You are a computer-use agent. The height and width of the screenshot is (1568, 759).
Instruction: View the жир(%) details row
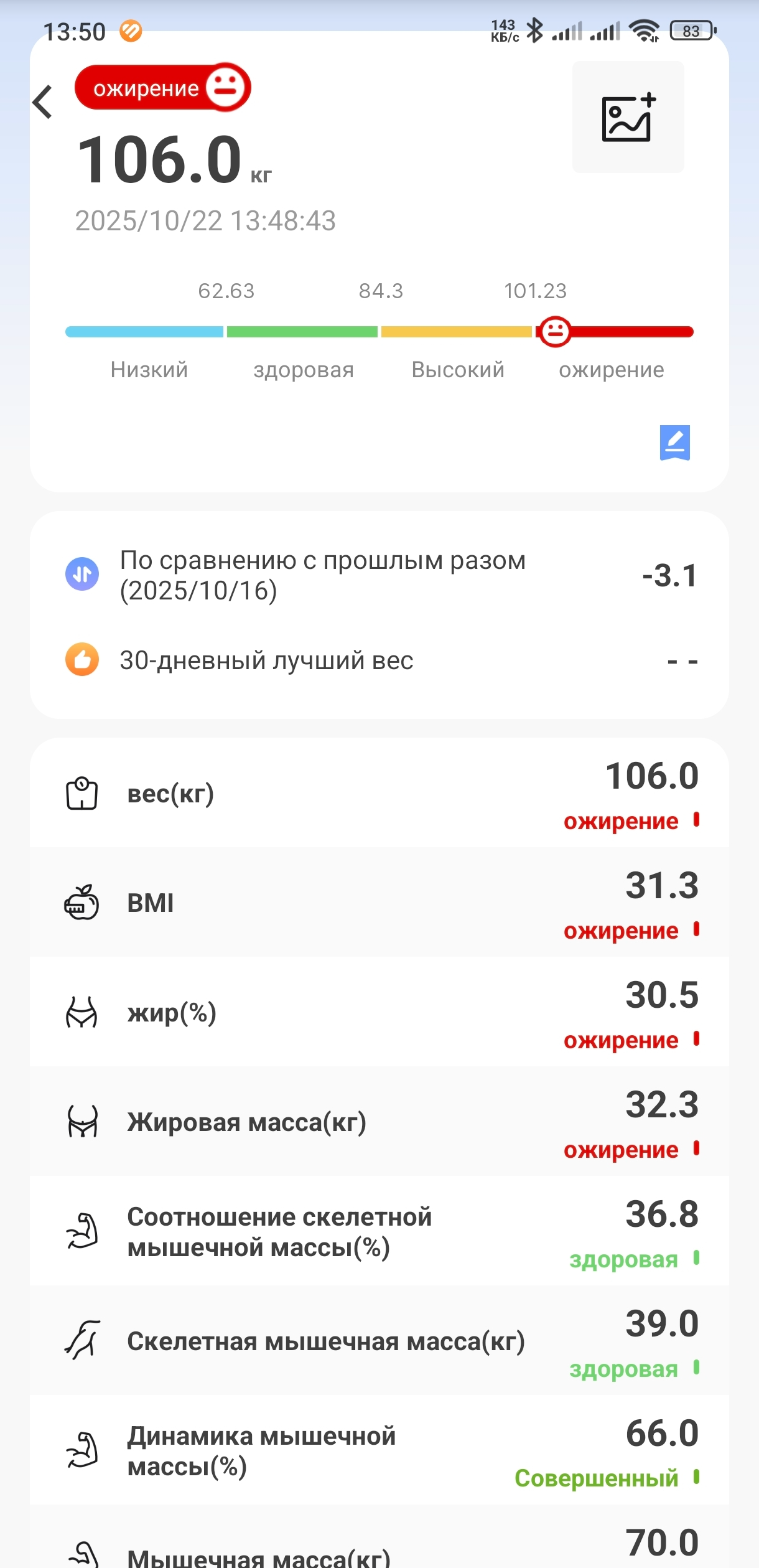point(379,1012)
